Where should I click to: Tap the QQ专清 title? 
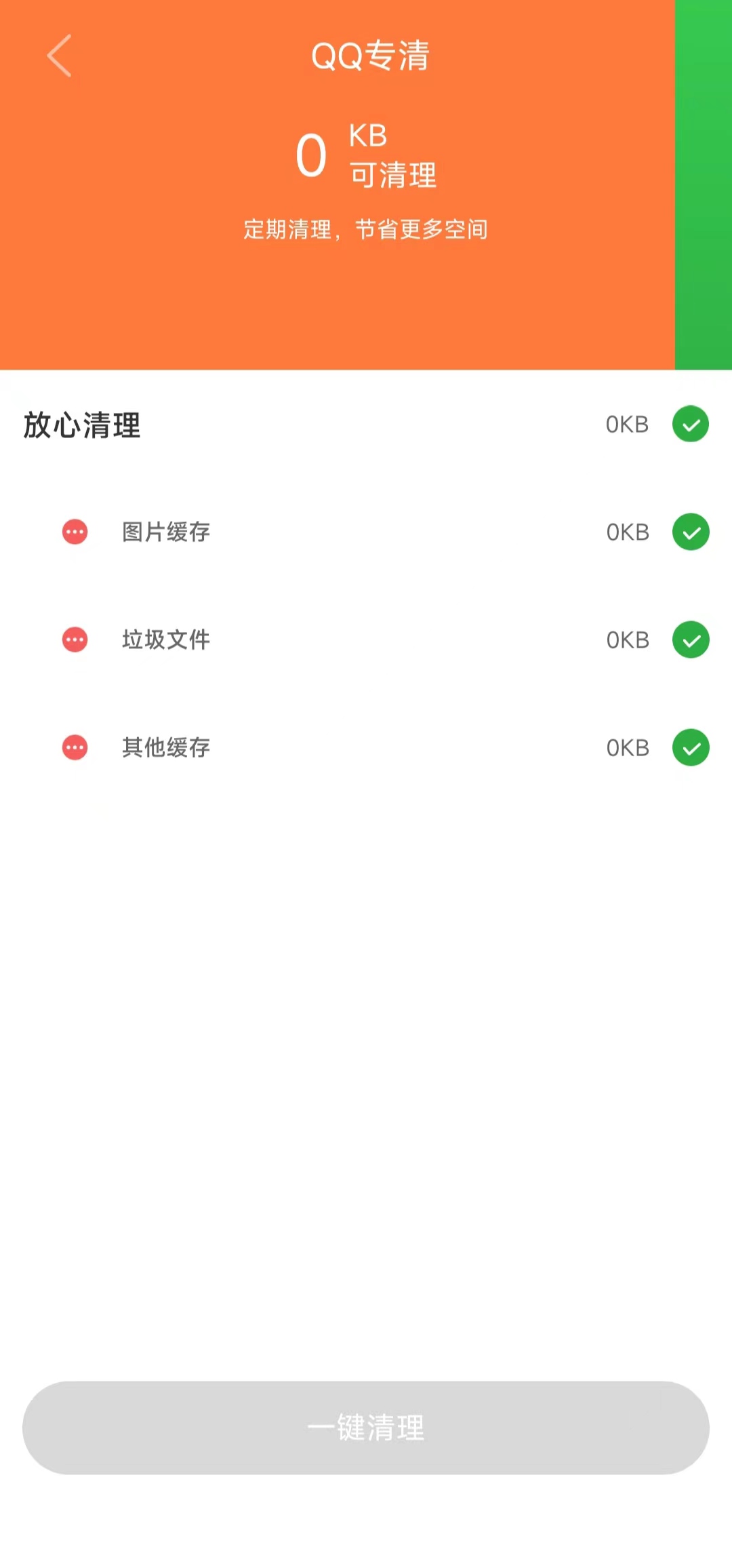[369, 57]
